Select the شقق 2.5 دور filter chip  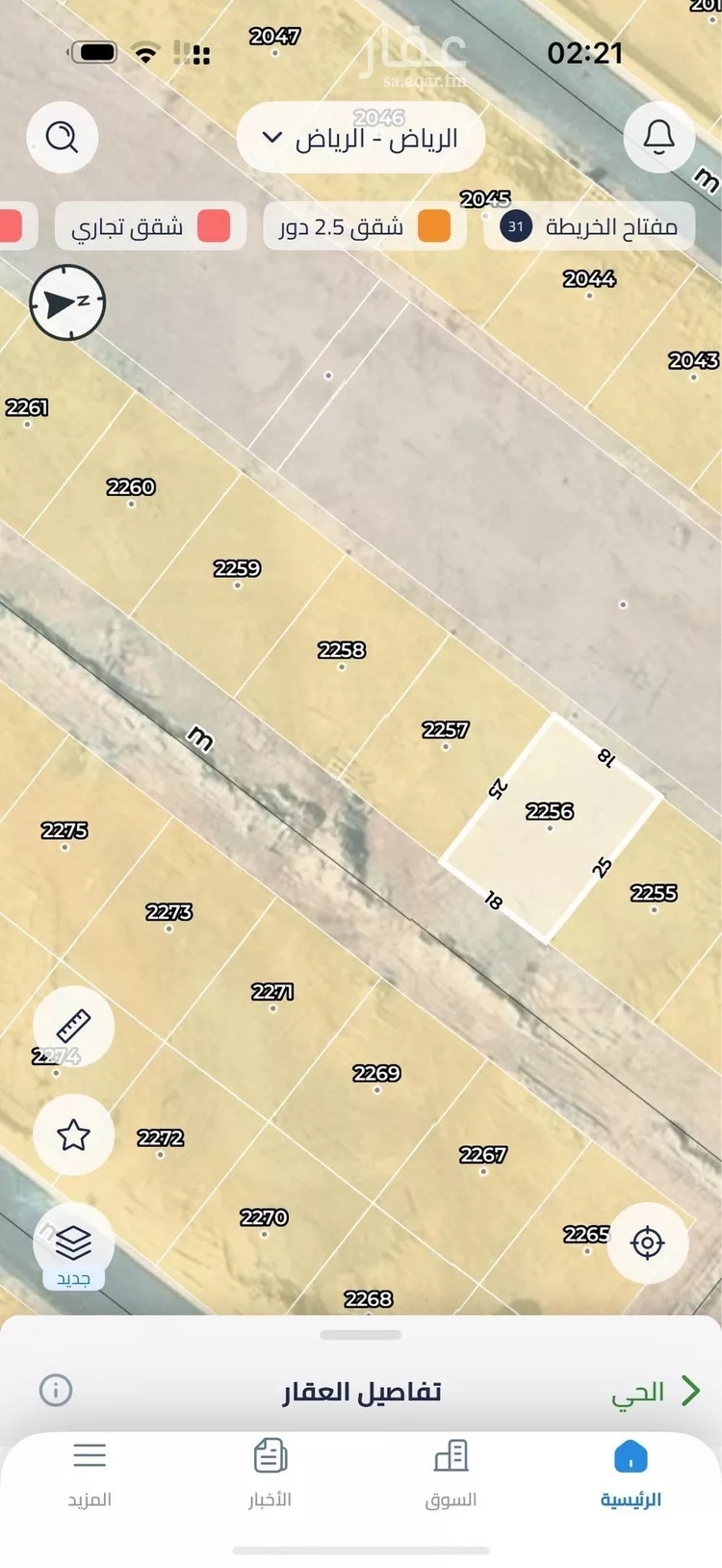365,227
